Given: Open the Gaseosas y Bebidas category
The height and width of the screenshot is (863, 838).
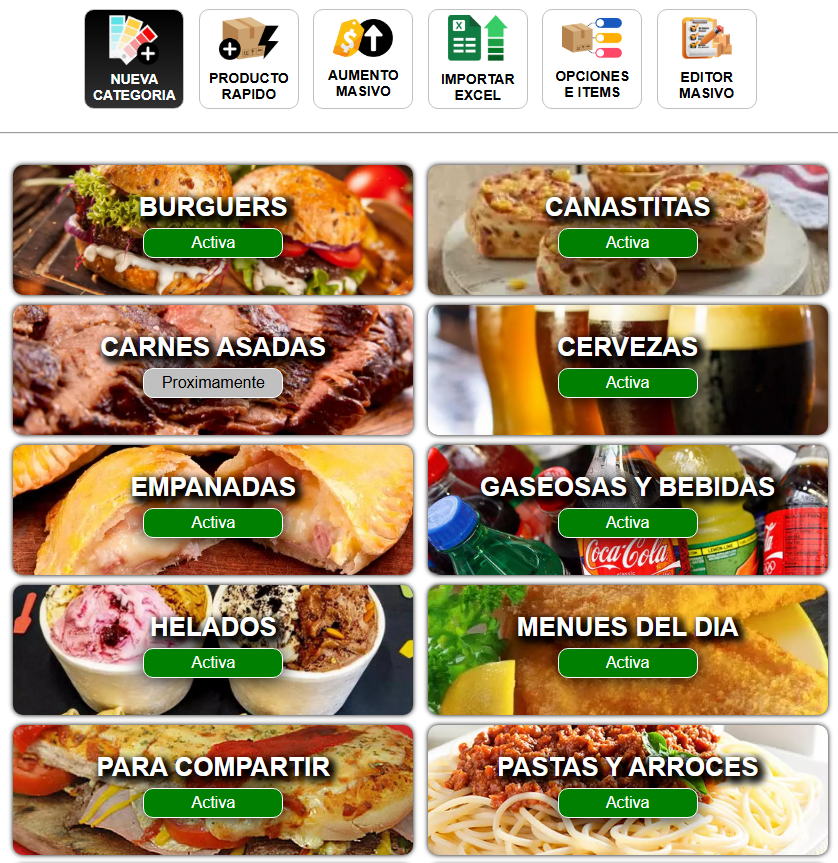Looking at the screenshot, I should pyautogui.click(x=627, y=486).
